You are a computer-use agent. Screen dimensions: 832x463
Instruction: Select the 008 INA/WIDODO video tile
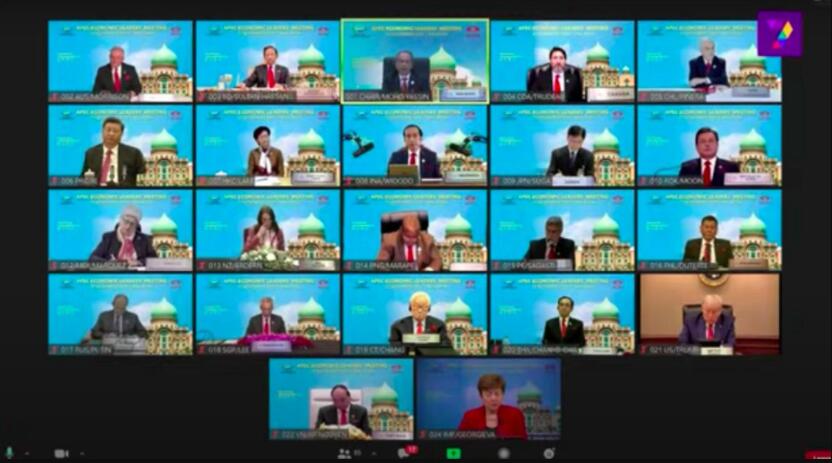coord(415,145)
